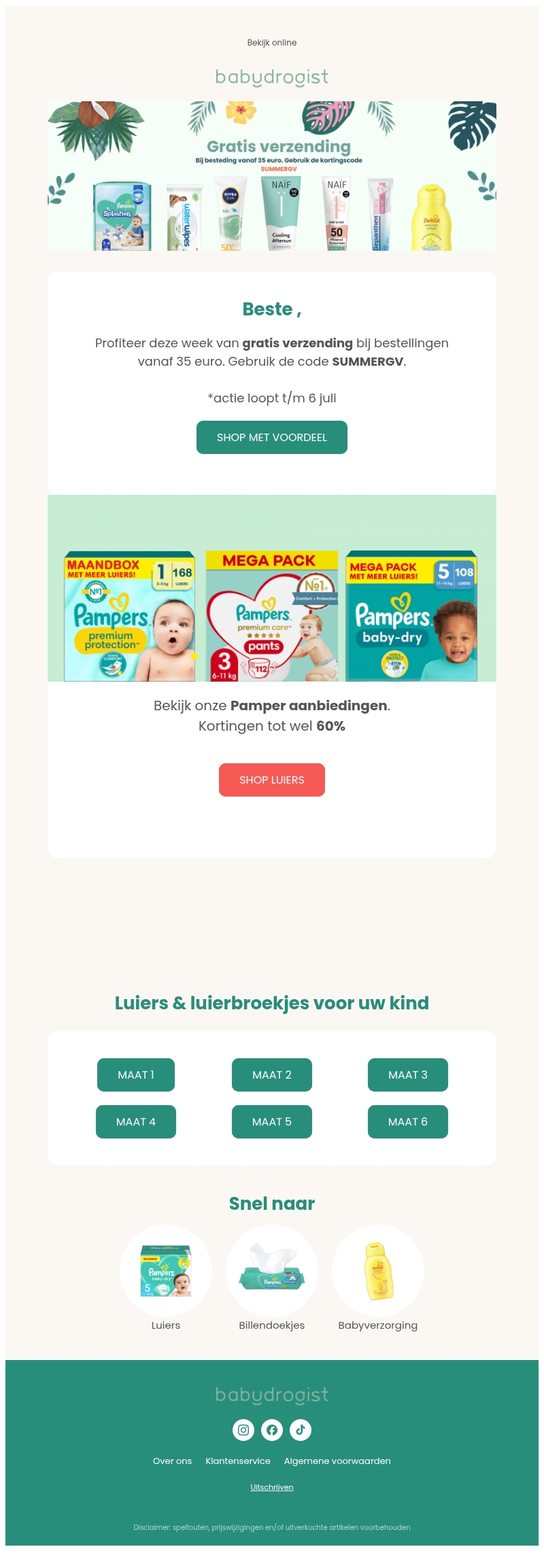Visit the Facebook page
Image resolution: width=544 pixels, height=1568 pixels.
tap(272, 1430)
